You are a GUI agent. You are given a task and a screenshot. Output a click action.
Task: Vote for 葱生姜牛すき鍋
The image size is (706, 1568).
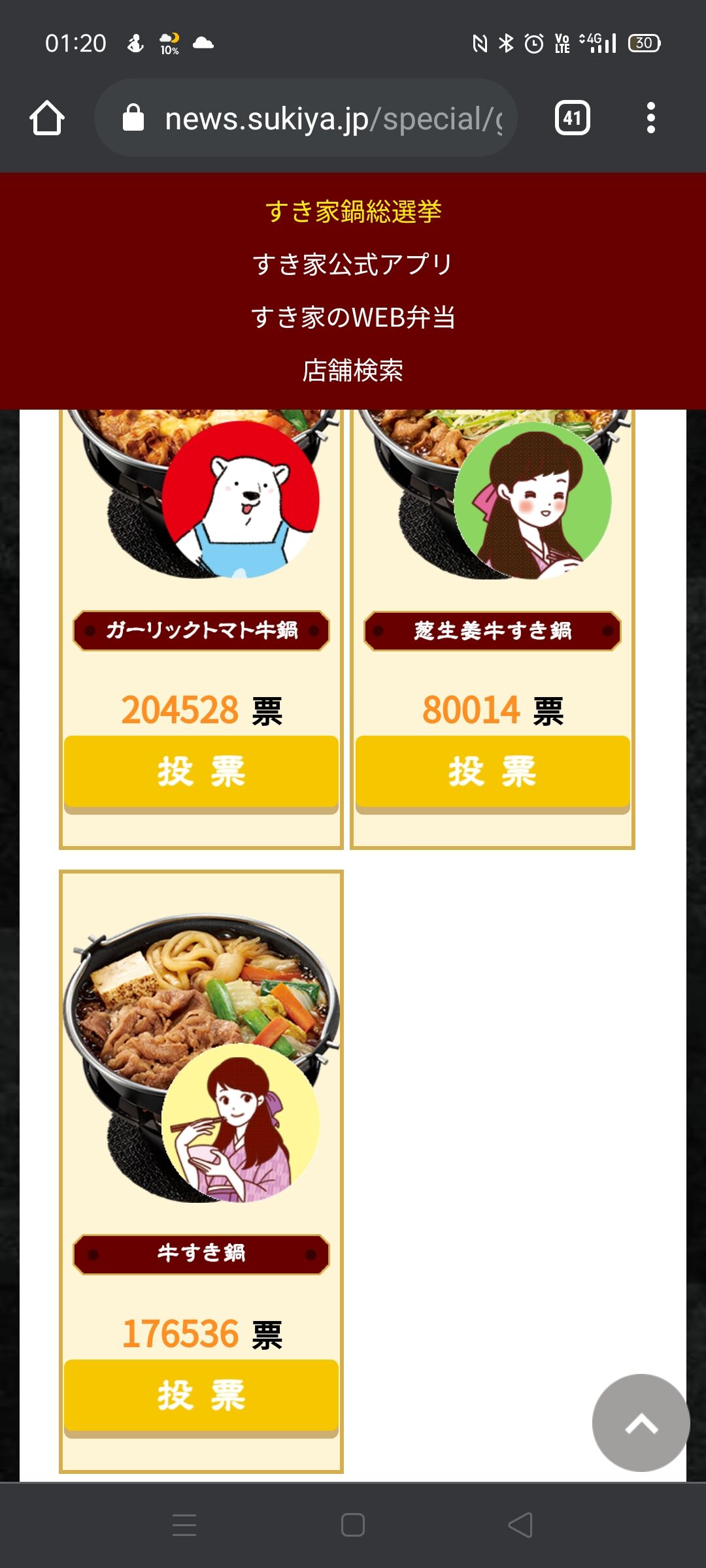[493, 774]
